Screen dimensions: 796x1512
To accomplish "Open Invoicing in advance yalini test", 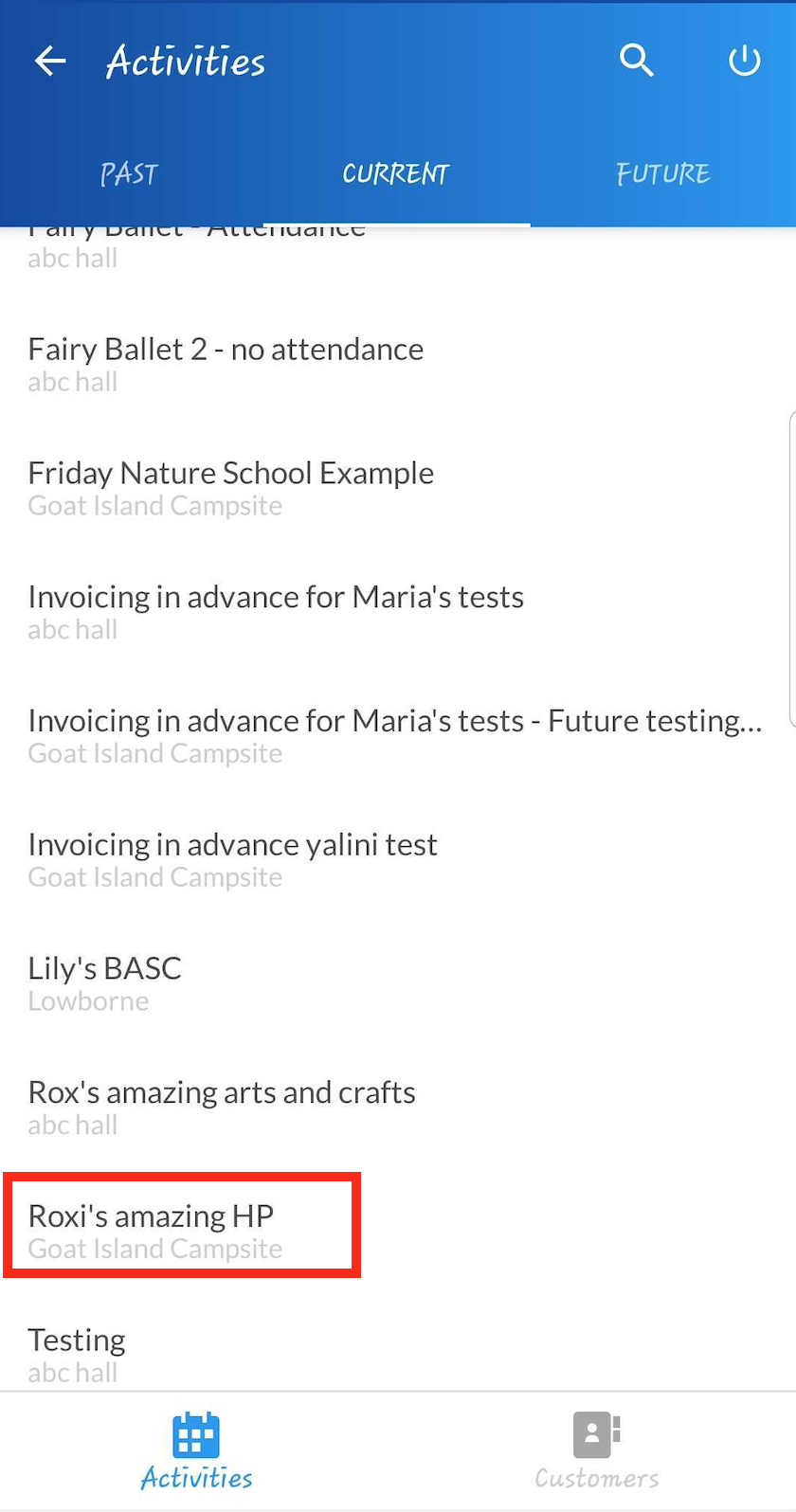I will pyautogui.click(x=398, y=860).
